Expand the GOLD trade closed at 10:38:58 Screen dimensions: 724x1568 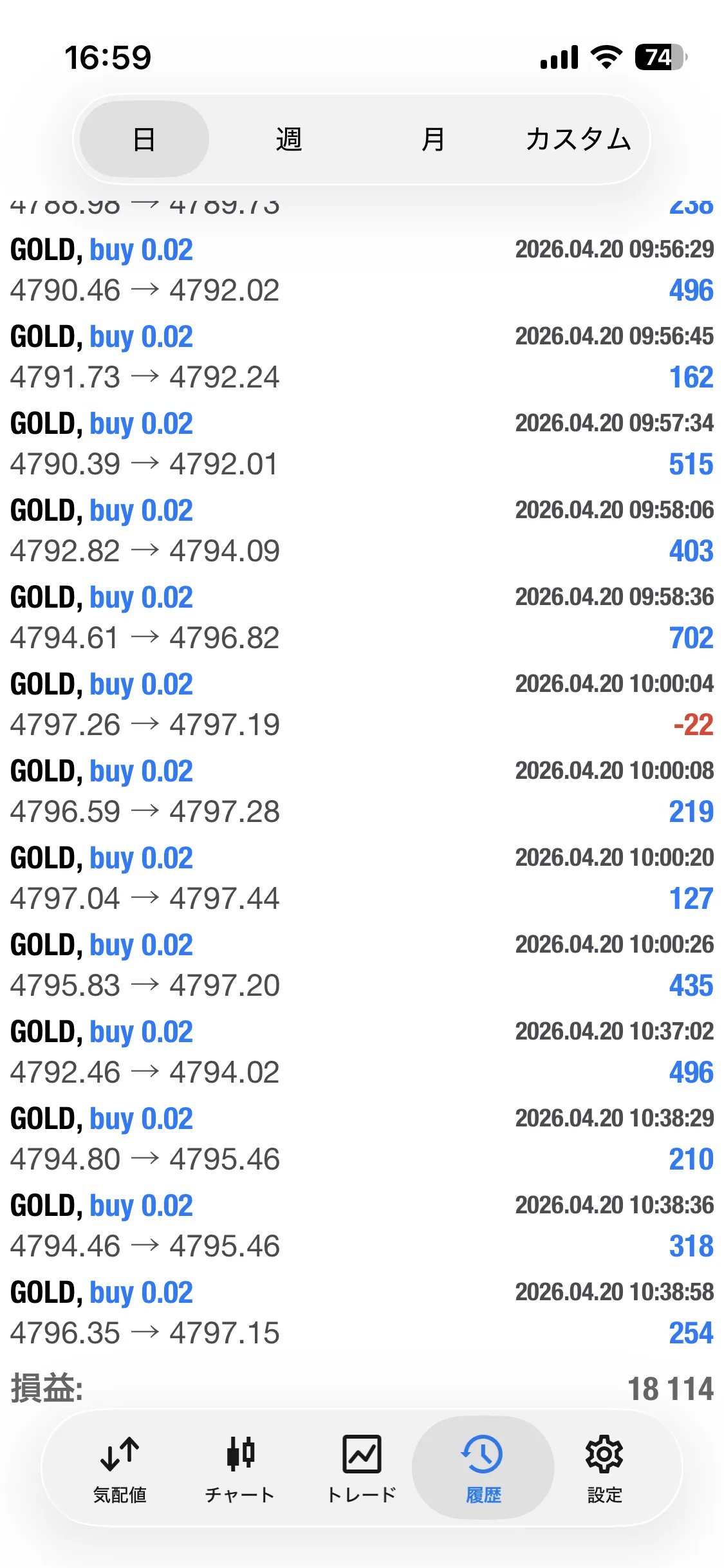click(x=362, y=1313)
